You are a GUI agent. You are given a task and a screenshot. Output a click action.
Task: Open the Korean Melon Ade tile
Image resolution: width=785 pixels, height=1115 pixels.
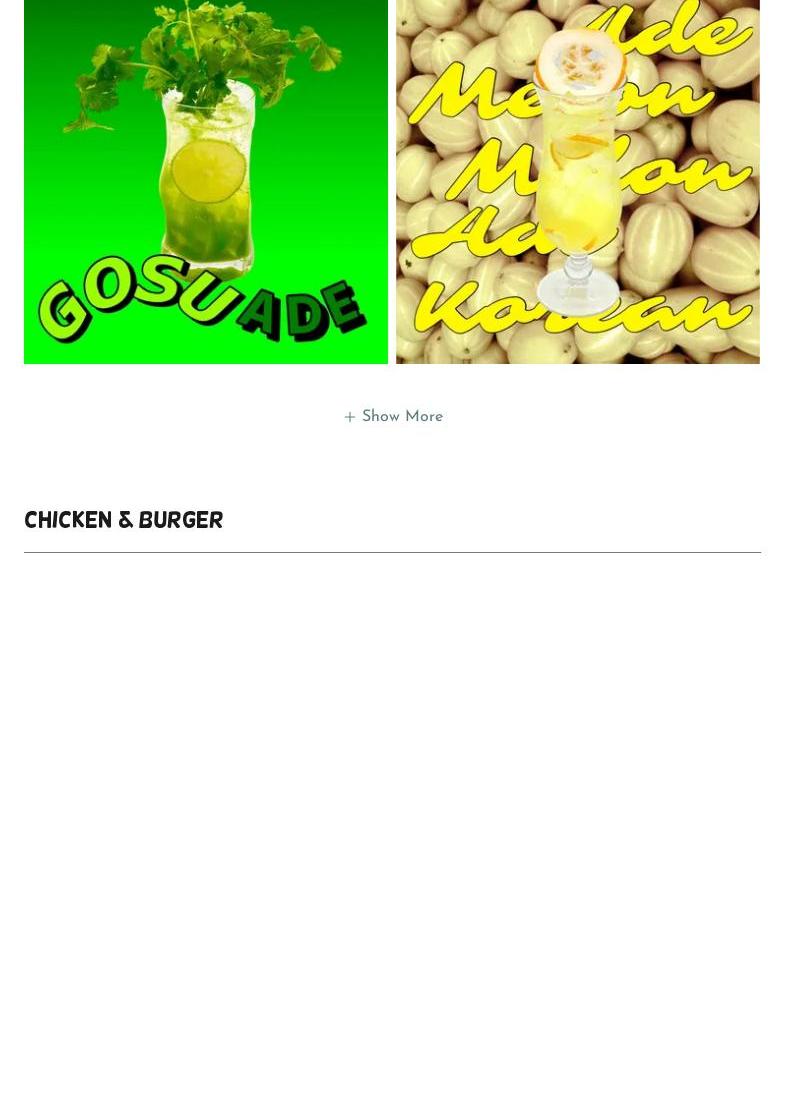tap(577, 181)
